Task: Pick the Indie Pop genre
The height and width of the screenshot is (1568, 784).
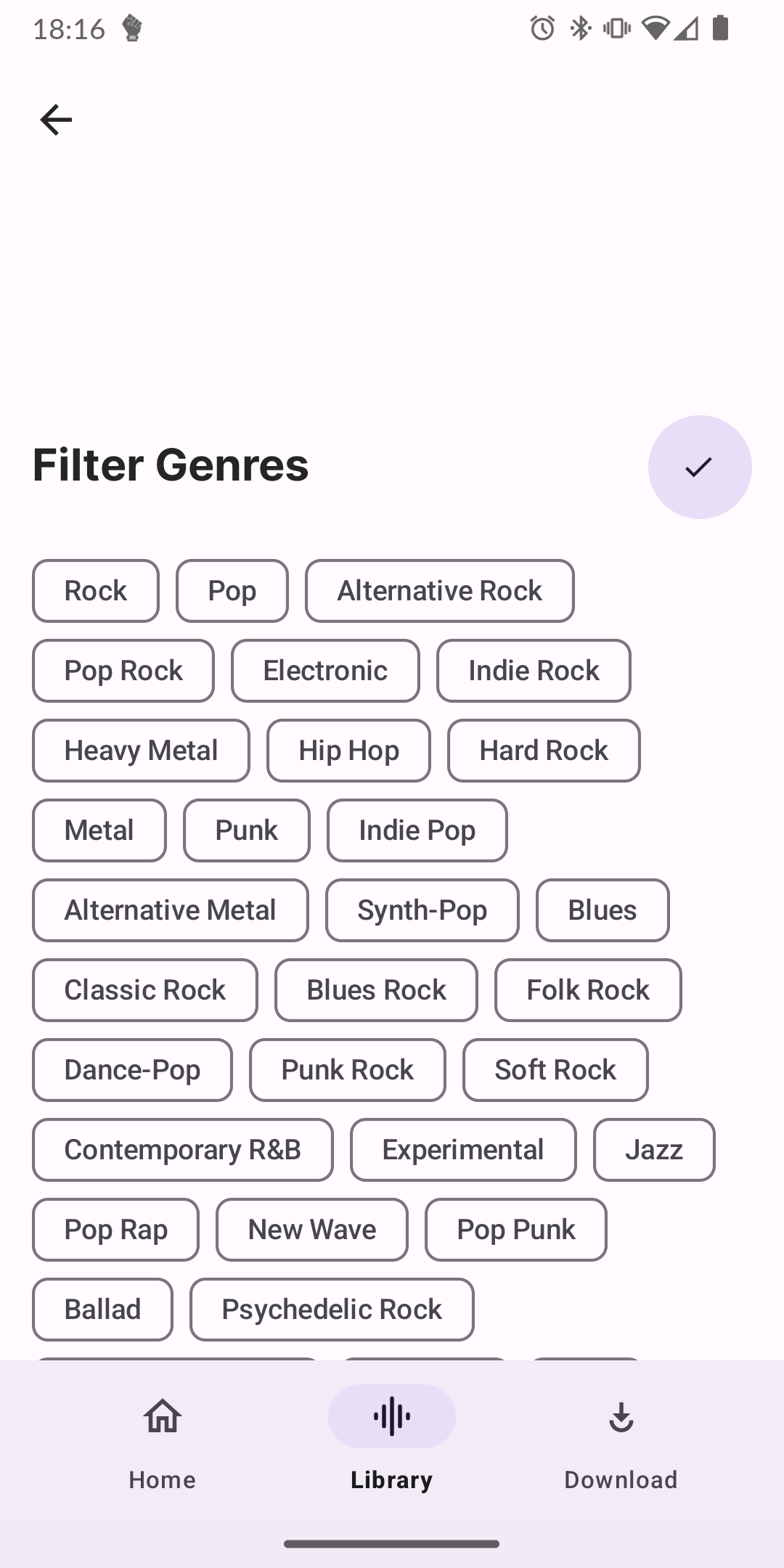Action: 417,830
